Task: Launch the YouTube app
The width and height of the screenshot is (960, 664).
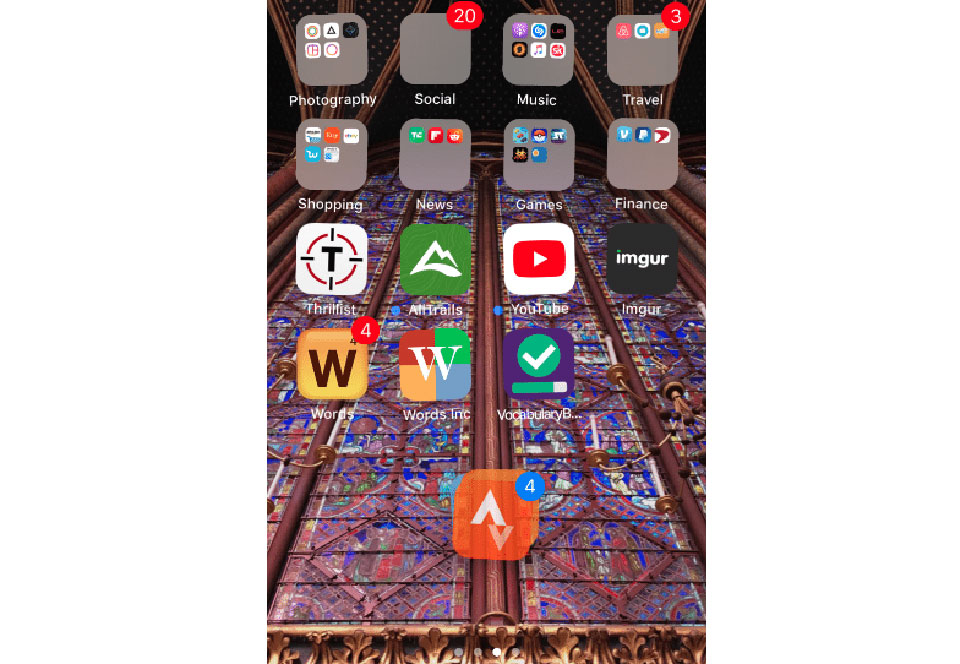Action: tap(538, 259)
